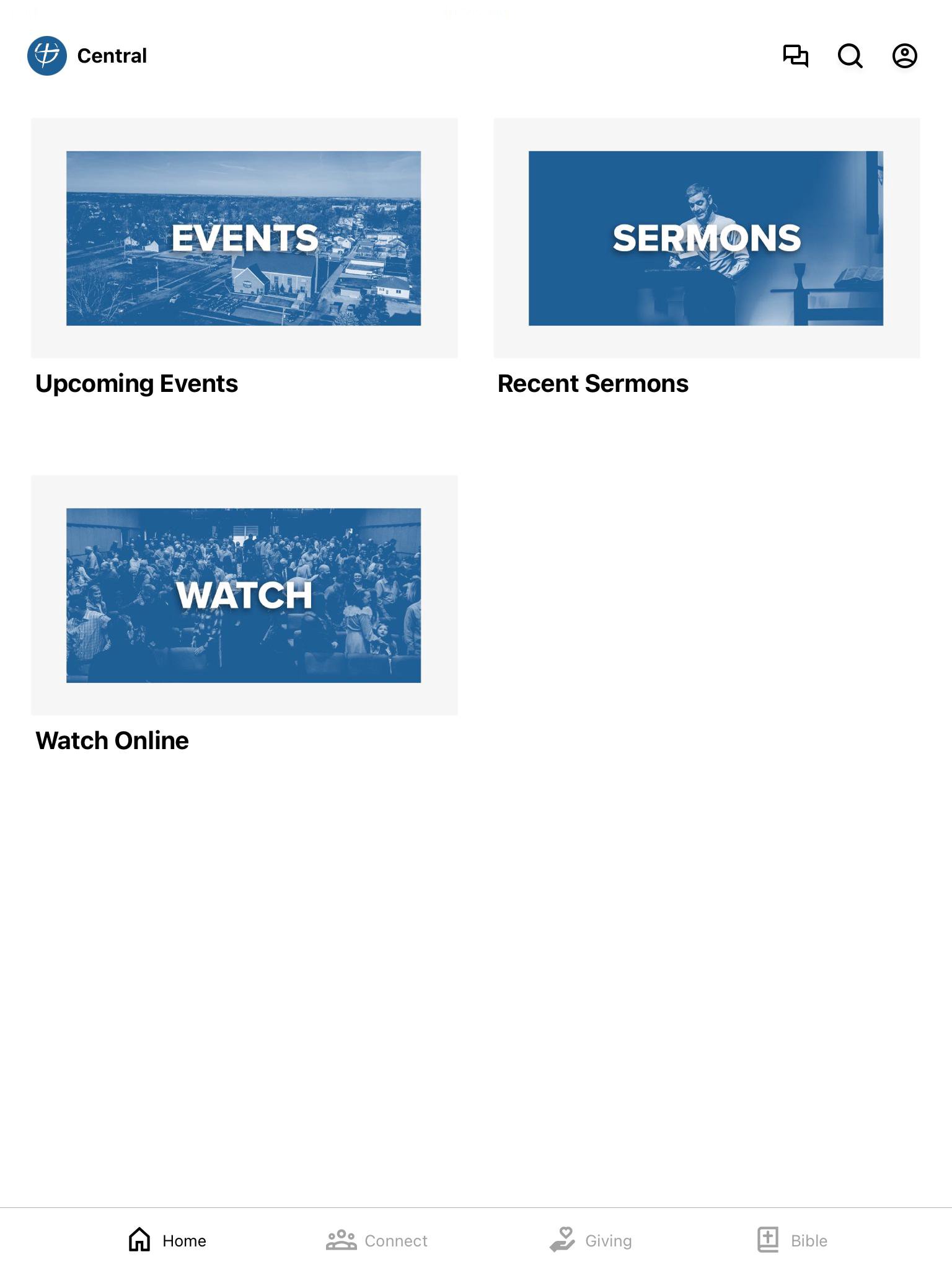Open the user profile icon
Viewport: 952px width, 1270px height.
(x=904, y=56)
